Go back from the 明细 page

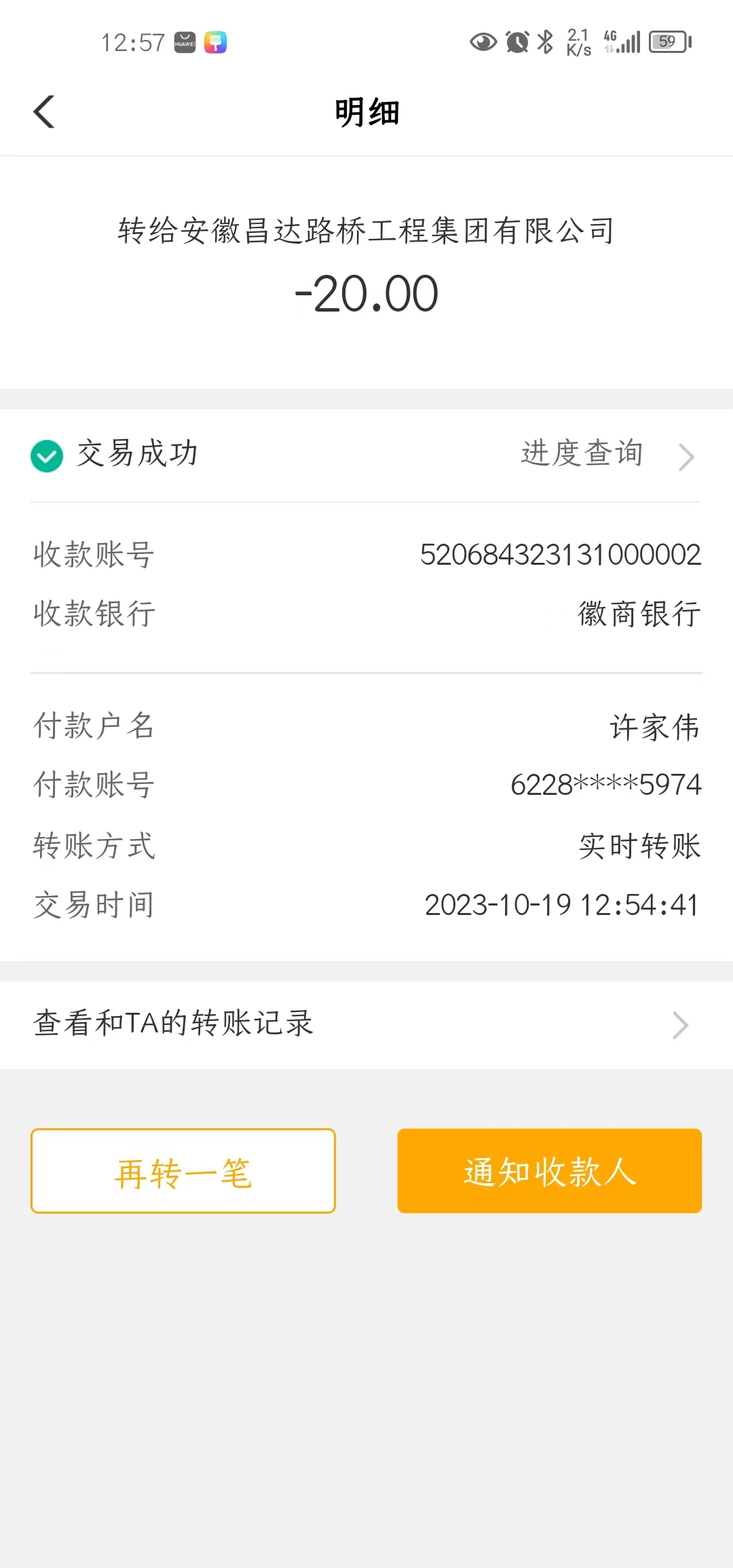[x=45, y=112]
